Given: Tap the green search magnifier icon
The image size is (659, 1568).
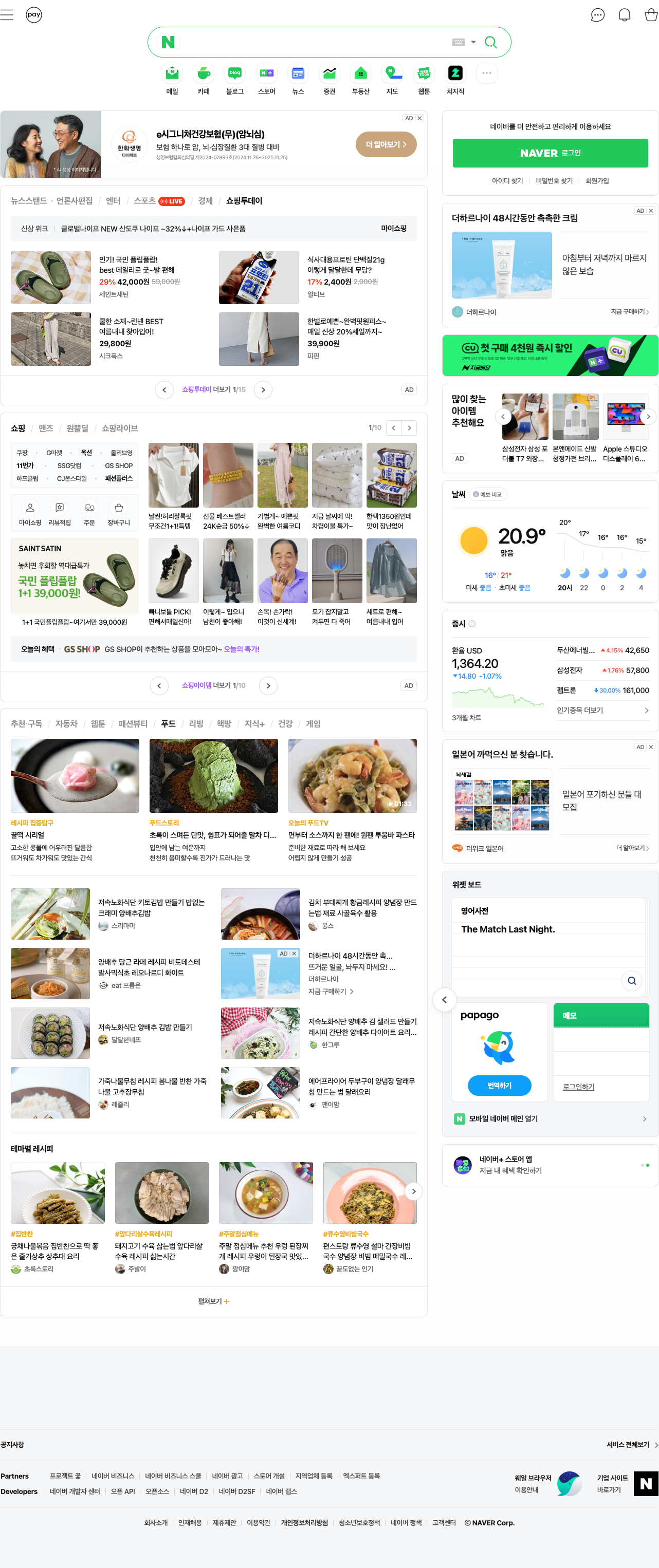Looking at the screenshot, I should [x=490, y=42].
